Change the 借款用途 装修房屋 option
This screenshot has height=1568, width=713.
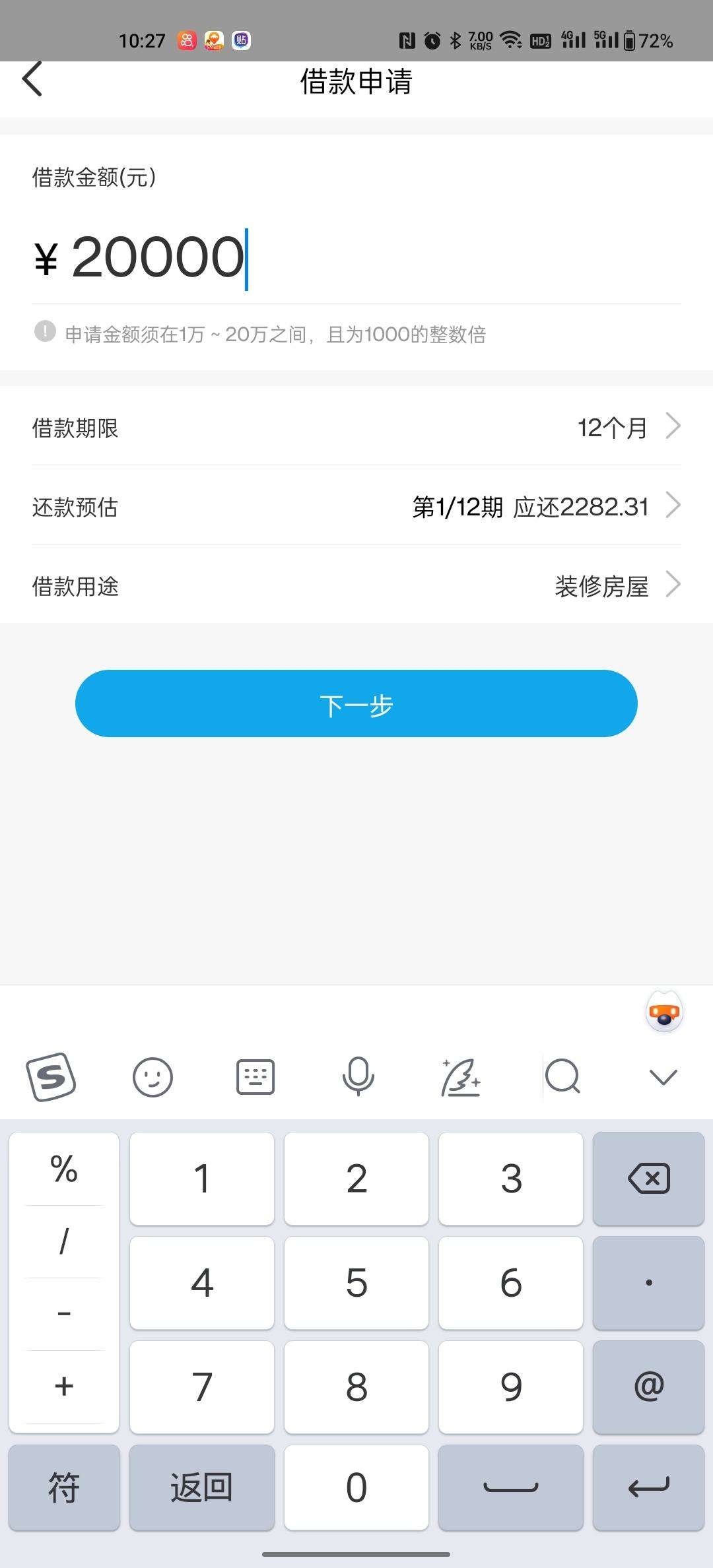(356, 585)
